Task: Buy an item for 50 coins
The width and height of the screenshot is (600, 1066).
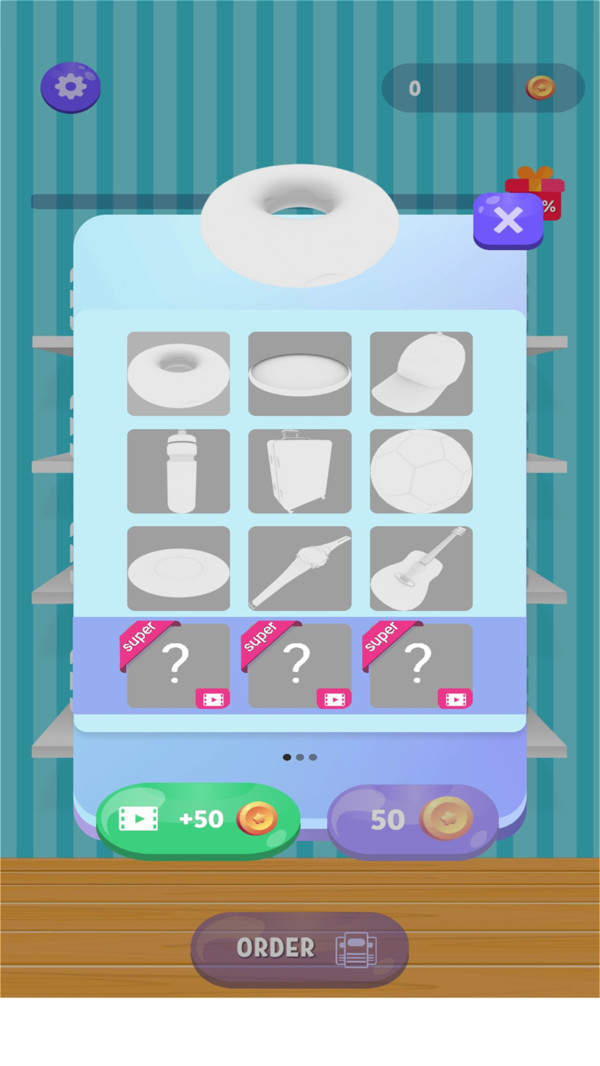Action: click(412, 821)
